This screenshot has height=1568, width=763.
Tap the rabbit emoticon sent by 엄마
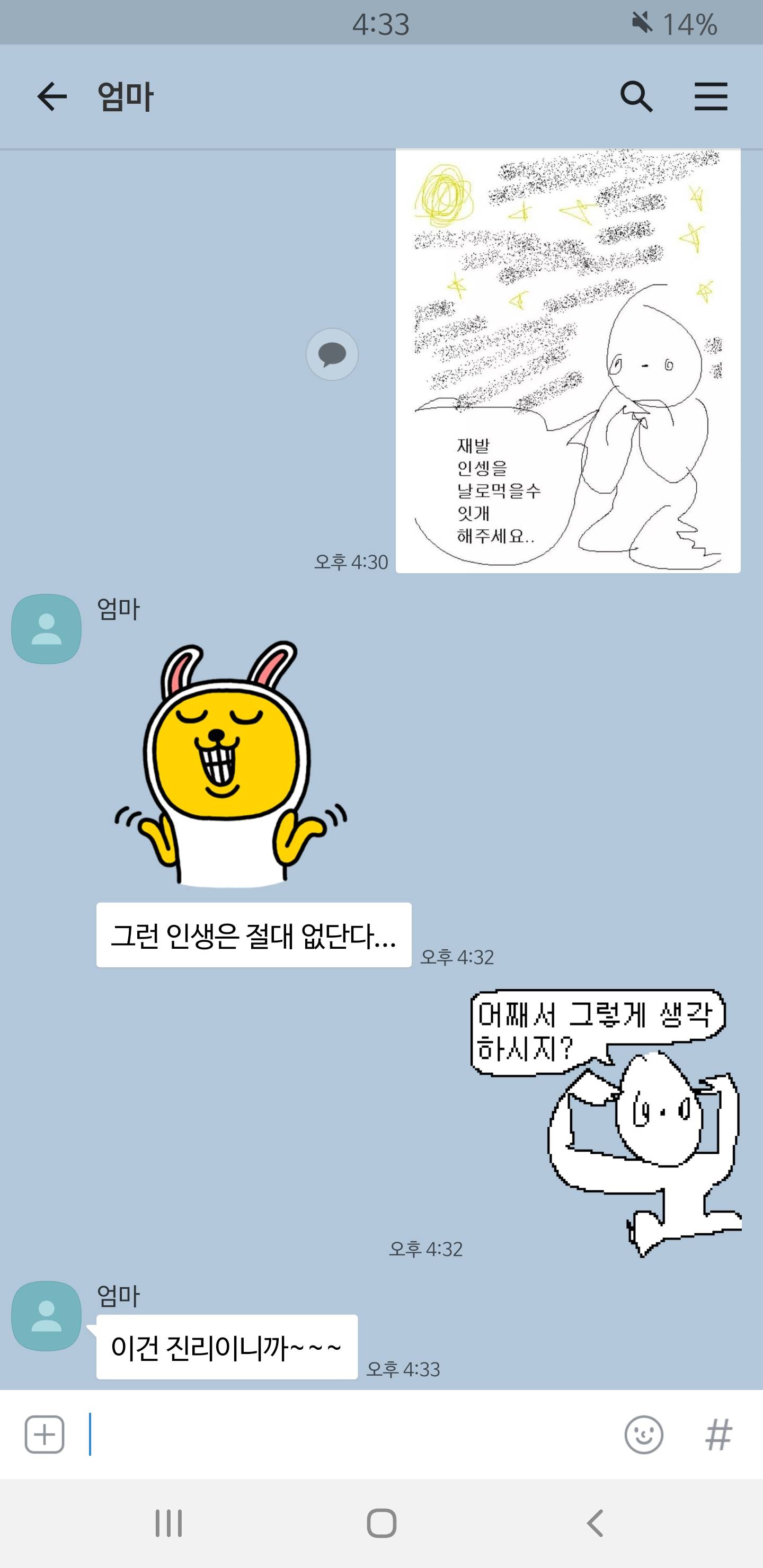tap(230, 764)
